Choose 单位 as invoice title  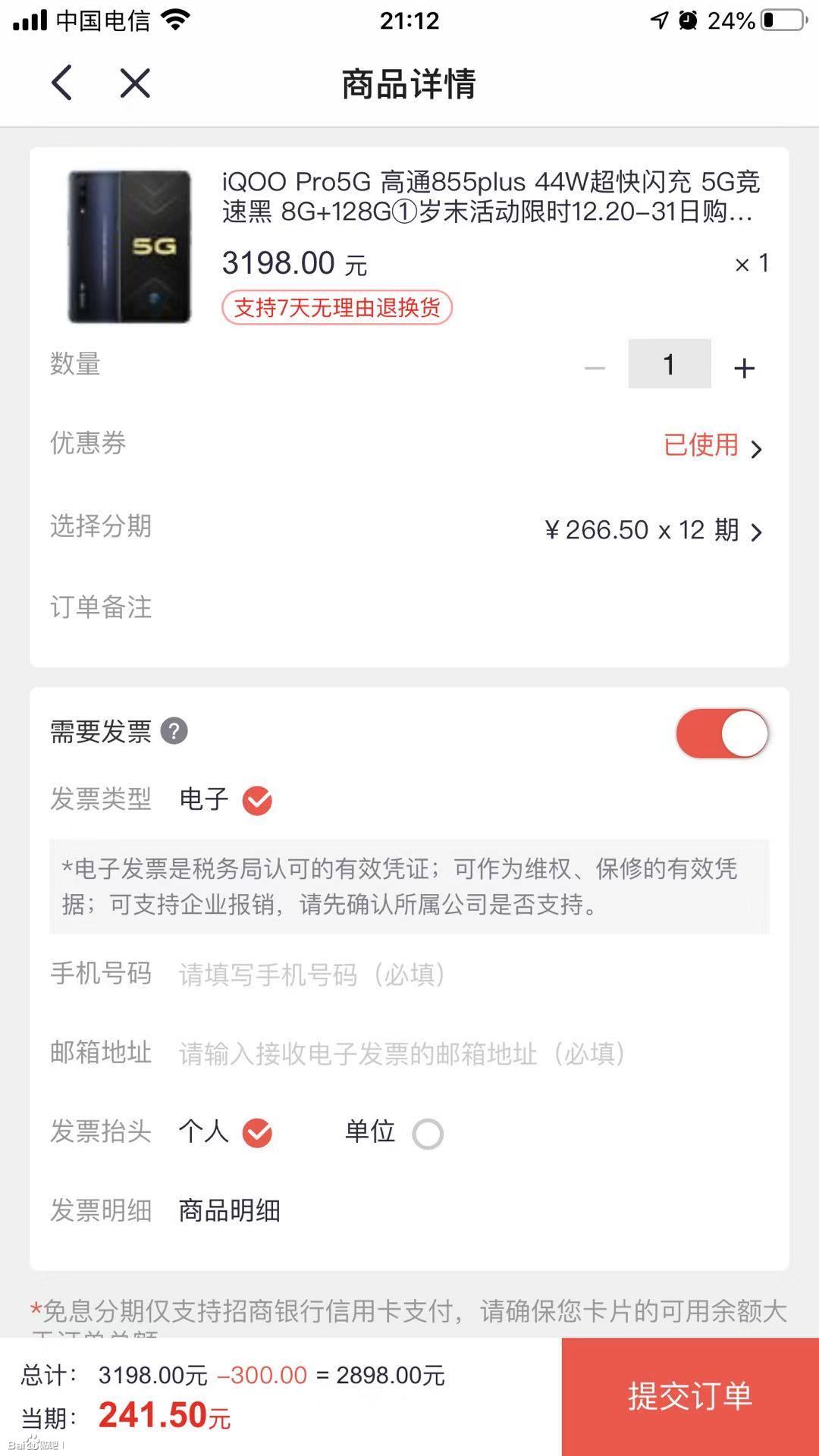click(x=427, y=1134)
